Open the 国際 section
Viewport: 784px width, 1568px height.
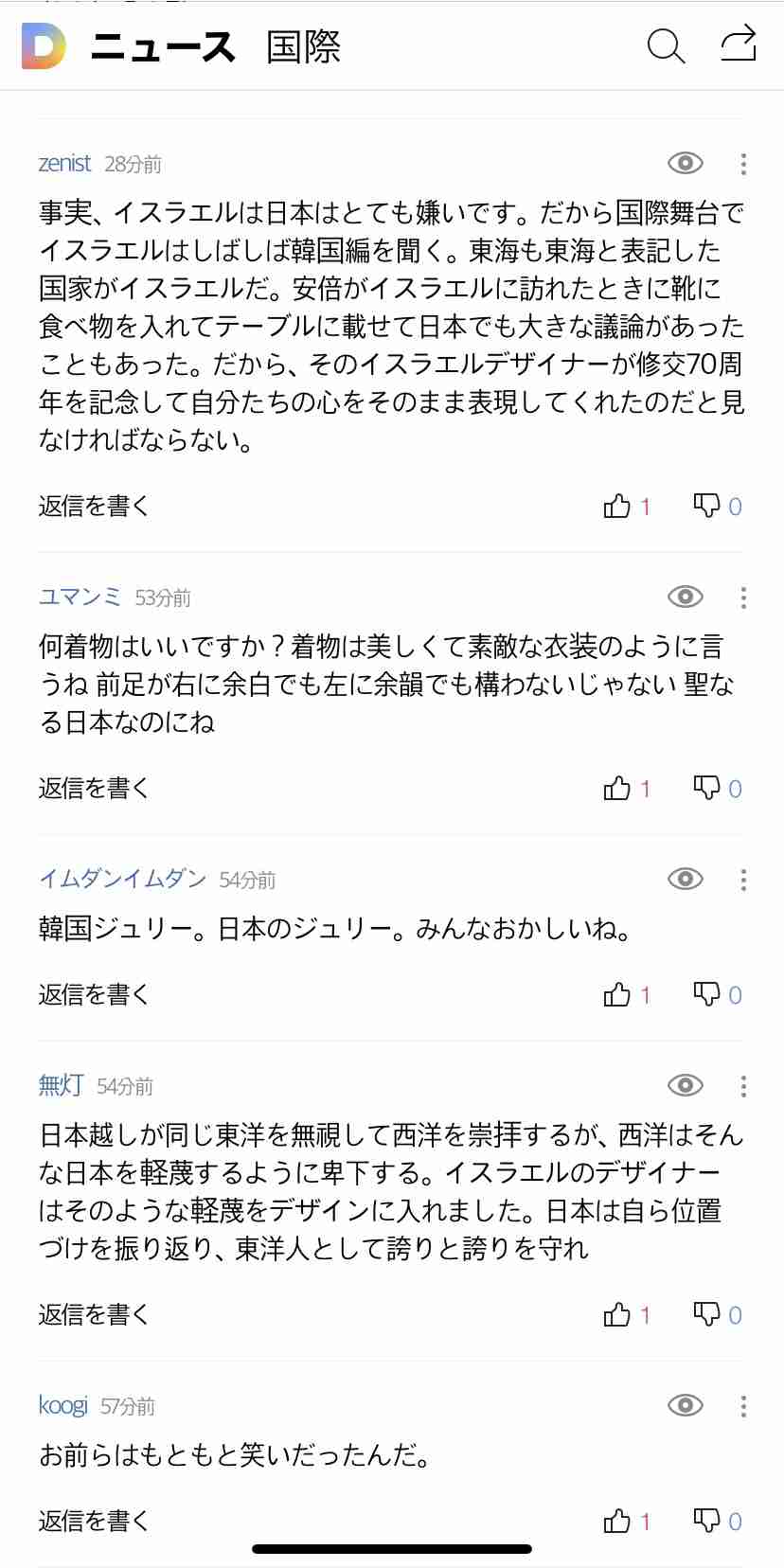click(x=303, y=46)
